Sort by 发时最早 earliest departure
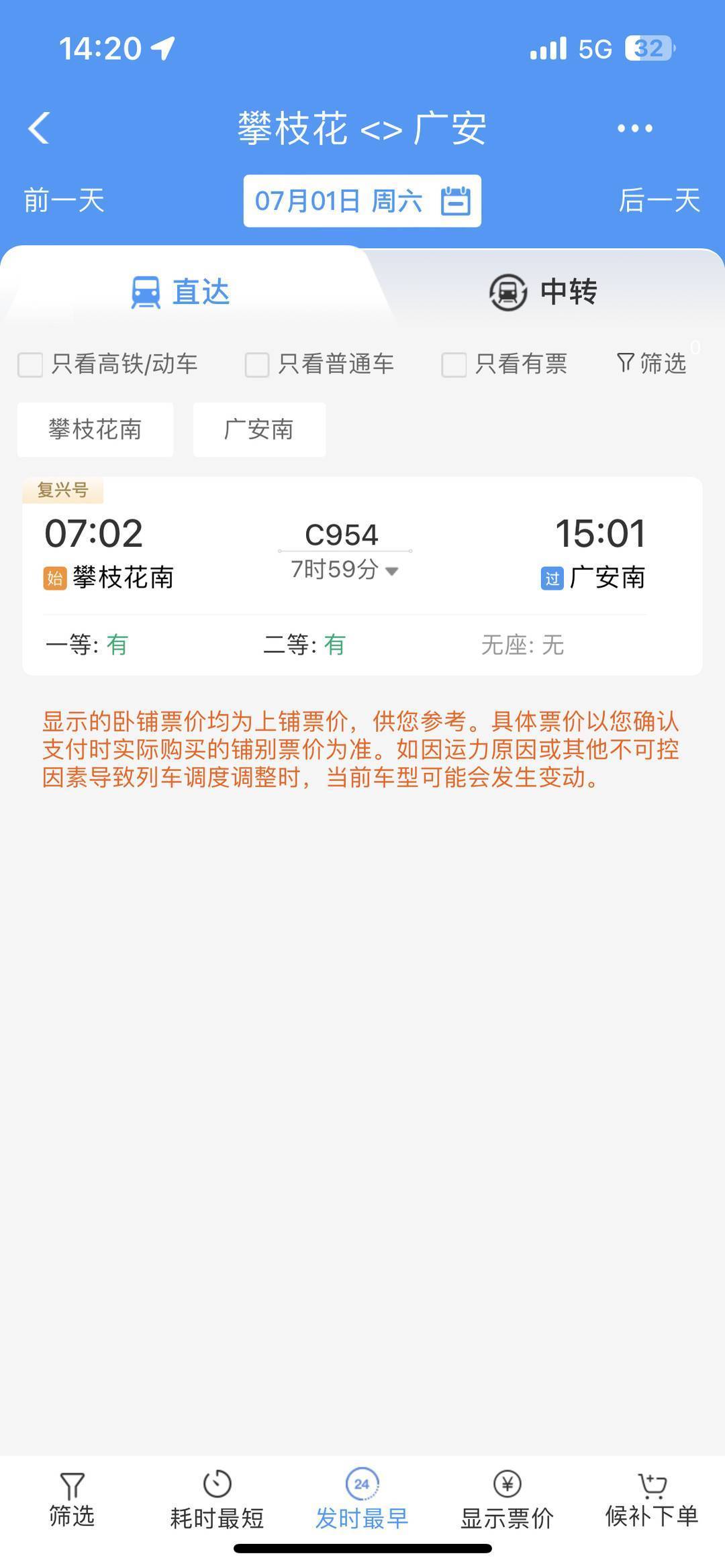This screenshot has width=725, height=1568. (362, 1499)
